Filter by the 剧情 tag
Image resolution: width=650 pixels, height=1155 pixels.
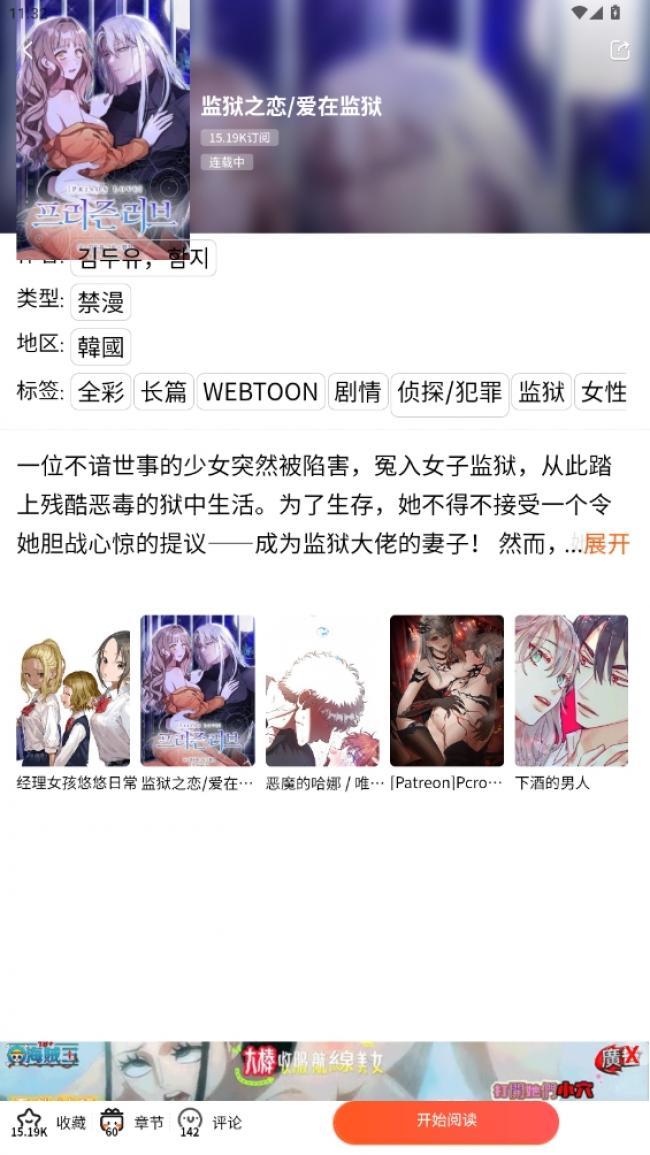(x=357, y=392)
